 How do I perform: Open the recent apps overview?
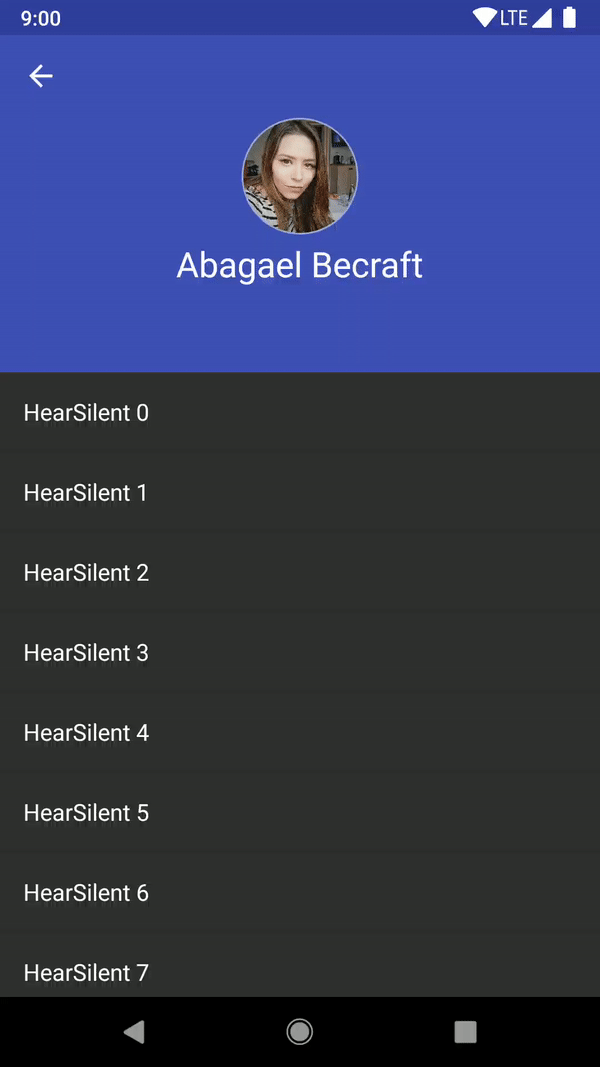coord(465,1032)
